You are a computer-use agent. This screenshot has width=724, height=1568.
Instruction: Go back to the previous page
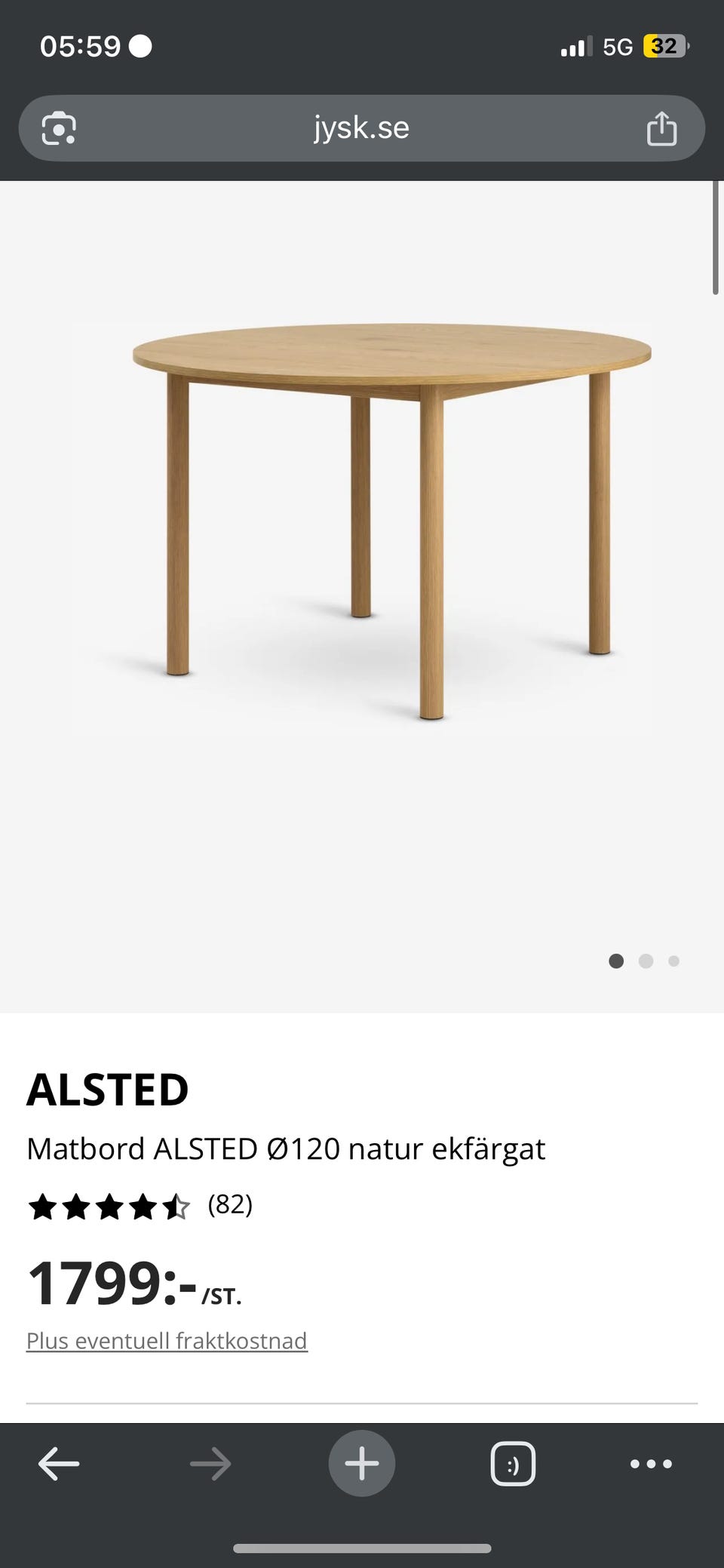coord(59,1464)
